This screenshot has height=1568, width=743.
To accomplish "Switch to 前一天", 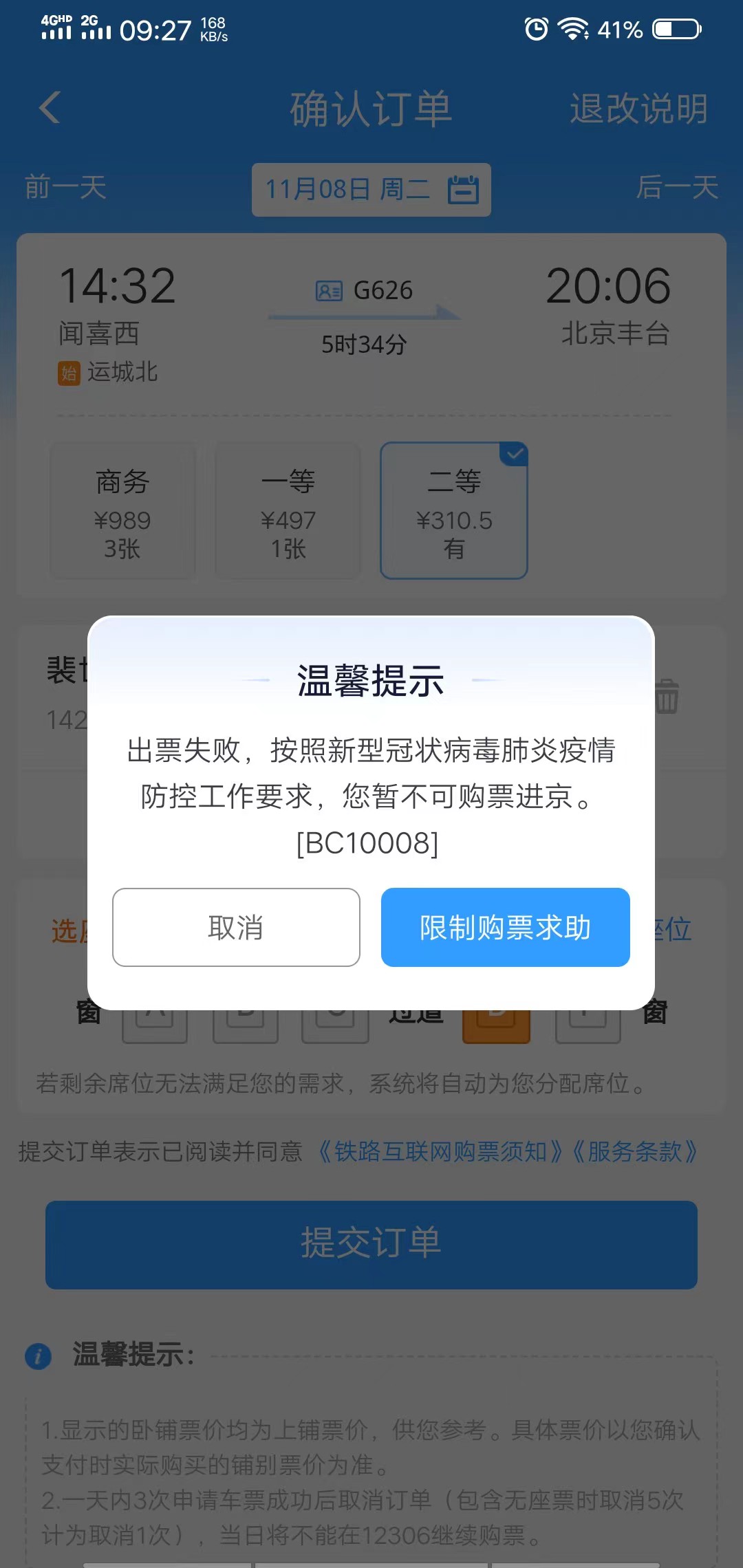I will point(65,187).
